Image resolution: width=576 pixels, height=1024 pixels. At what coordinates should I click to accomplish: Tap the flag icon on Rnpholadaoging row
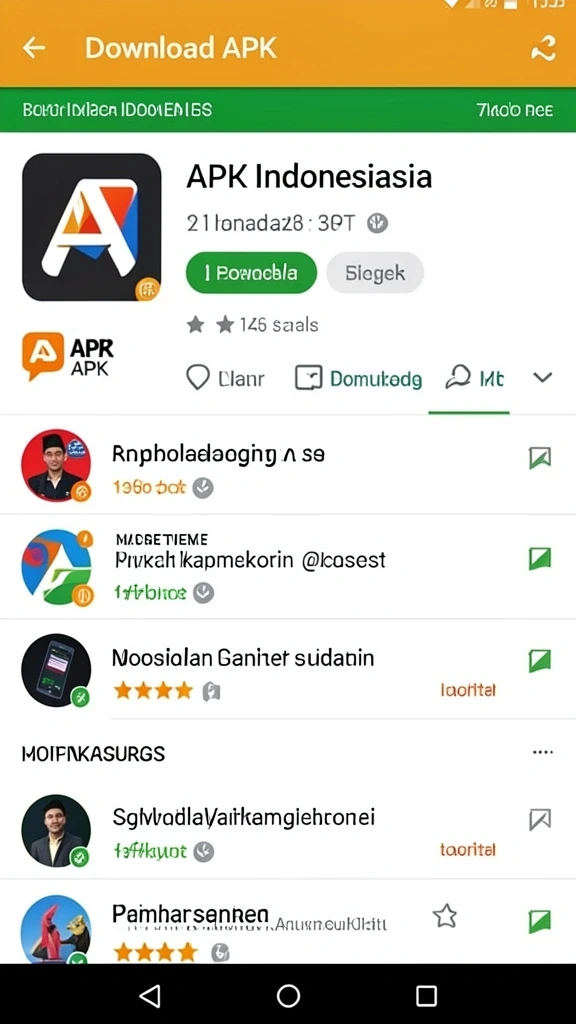(540, 458)
